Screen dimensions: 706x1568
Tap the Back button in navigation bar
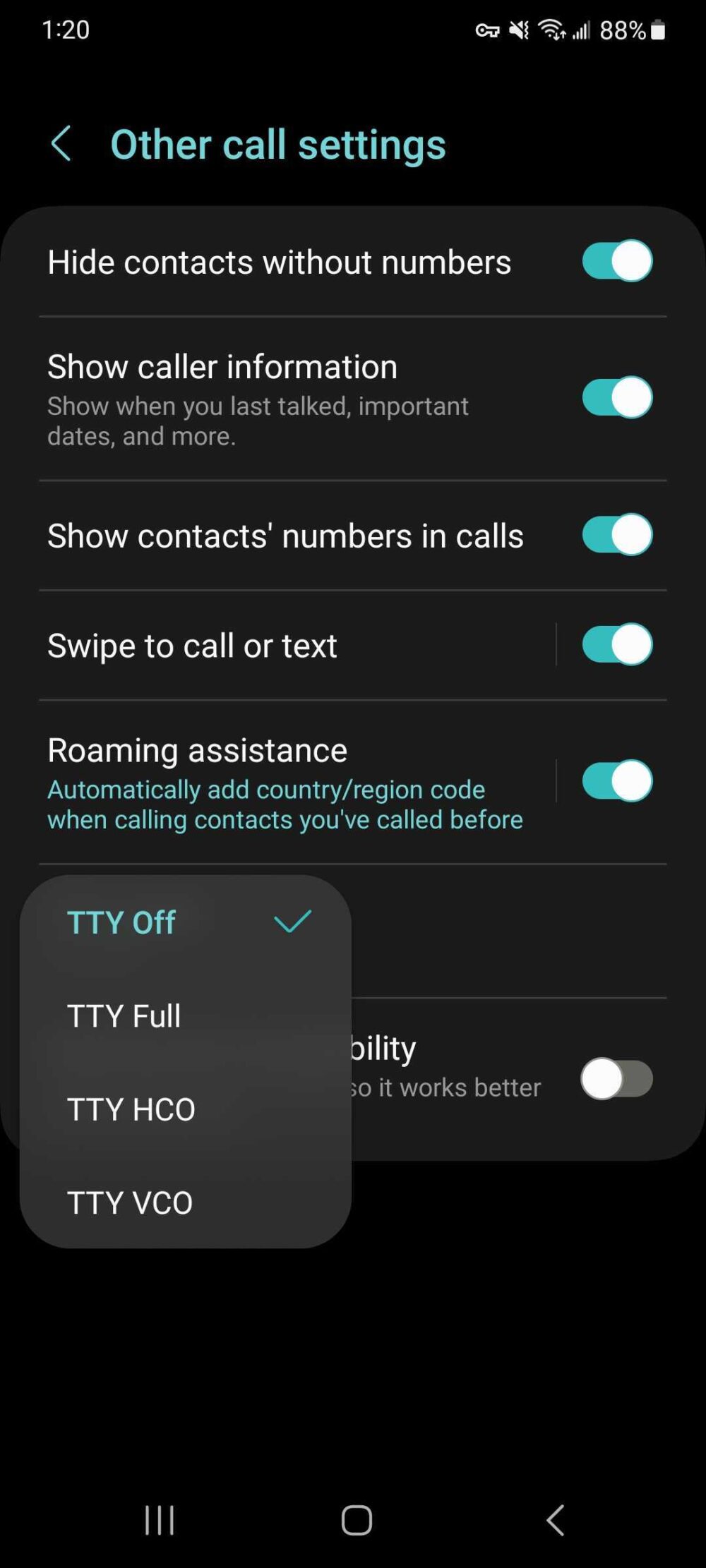555,1521
